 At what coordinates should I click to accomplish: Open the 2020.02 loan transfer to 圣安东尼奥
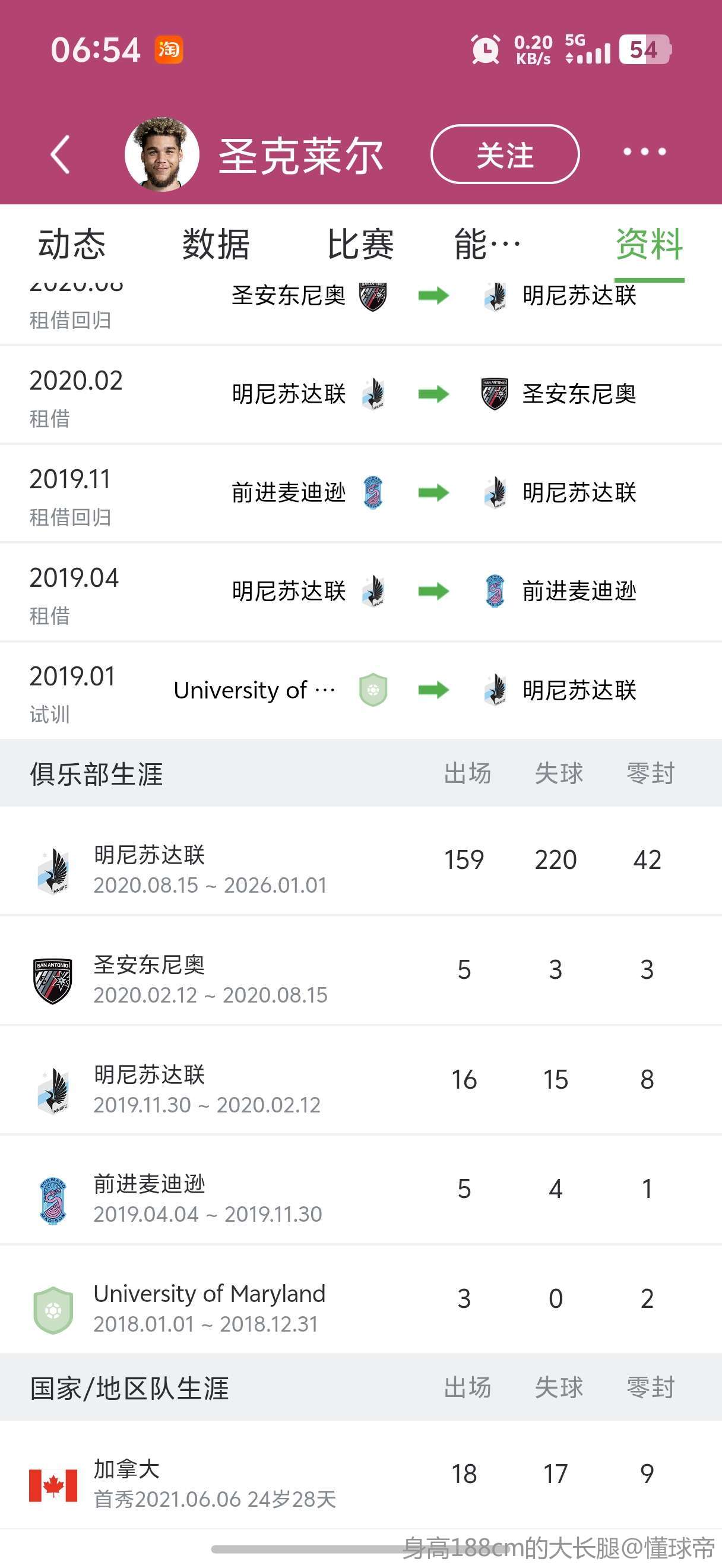[x=360, y=394]
